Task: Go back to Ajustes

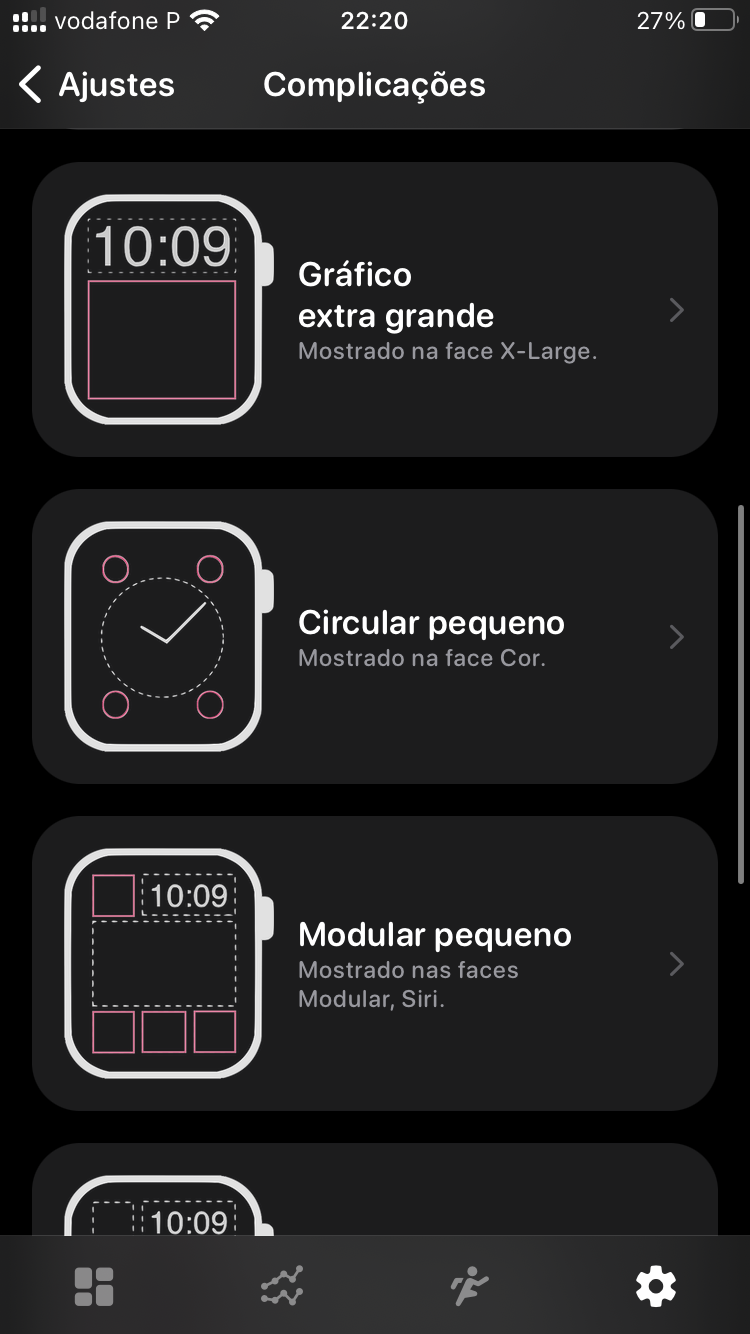Action: 97,85
